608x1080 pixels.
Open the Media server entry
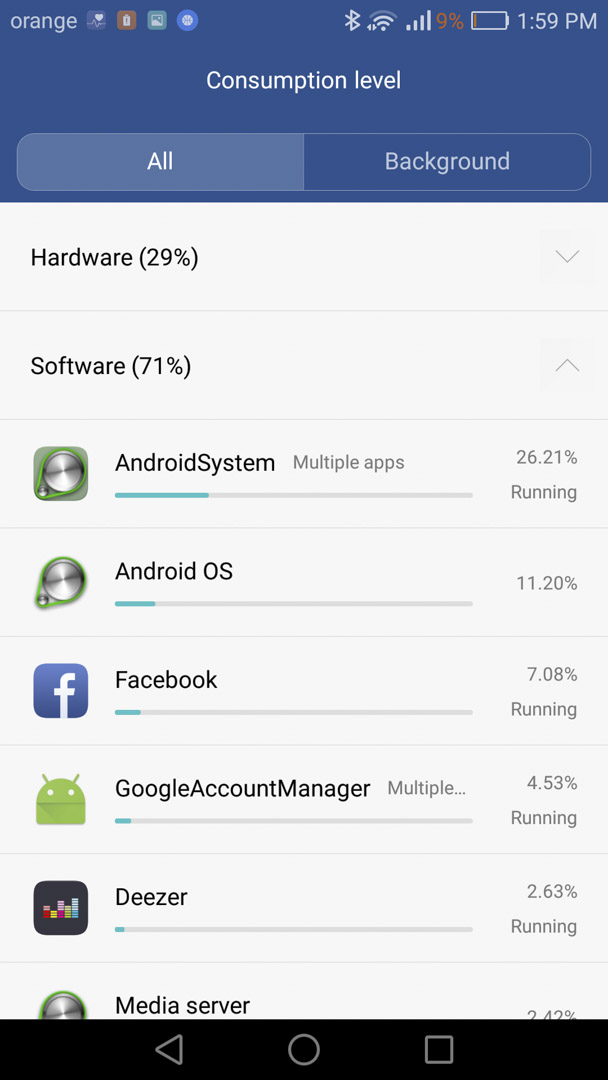[304, 991]
